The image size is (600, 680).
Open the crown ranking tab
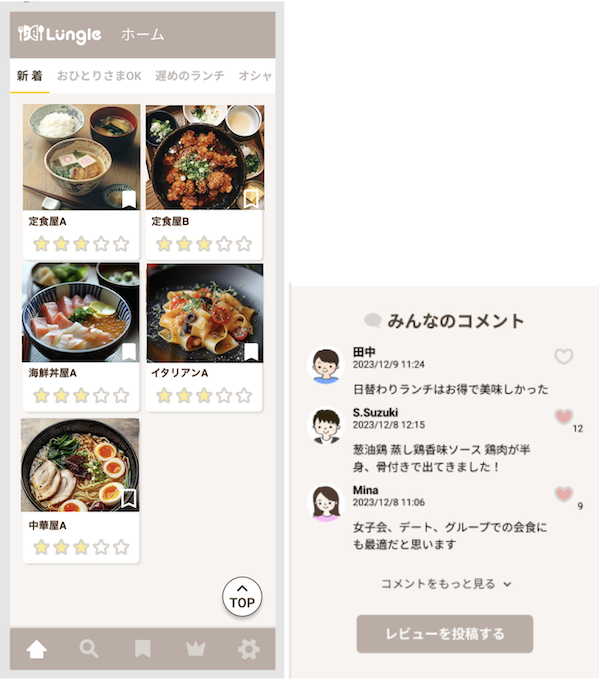[x=195, y=649]
